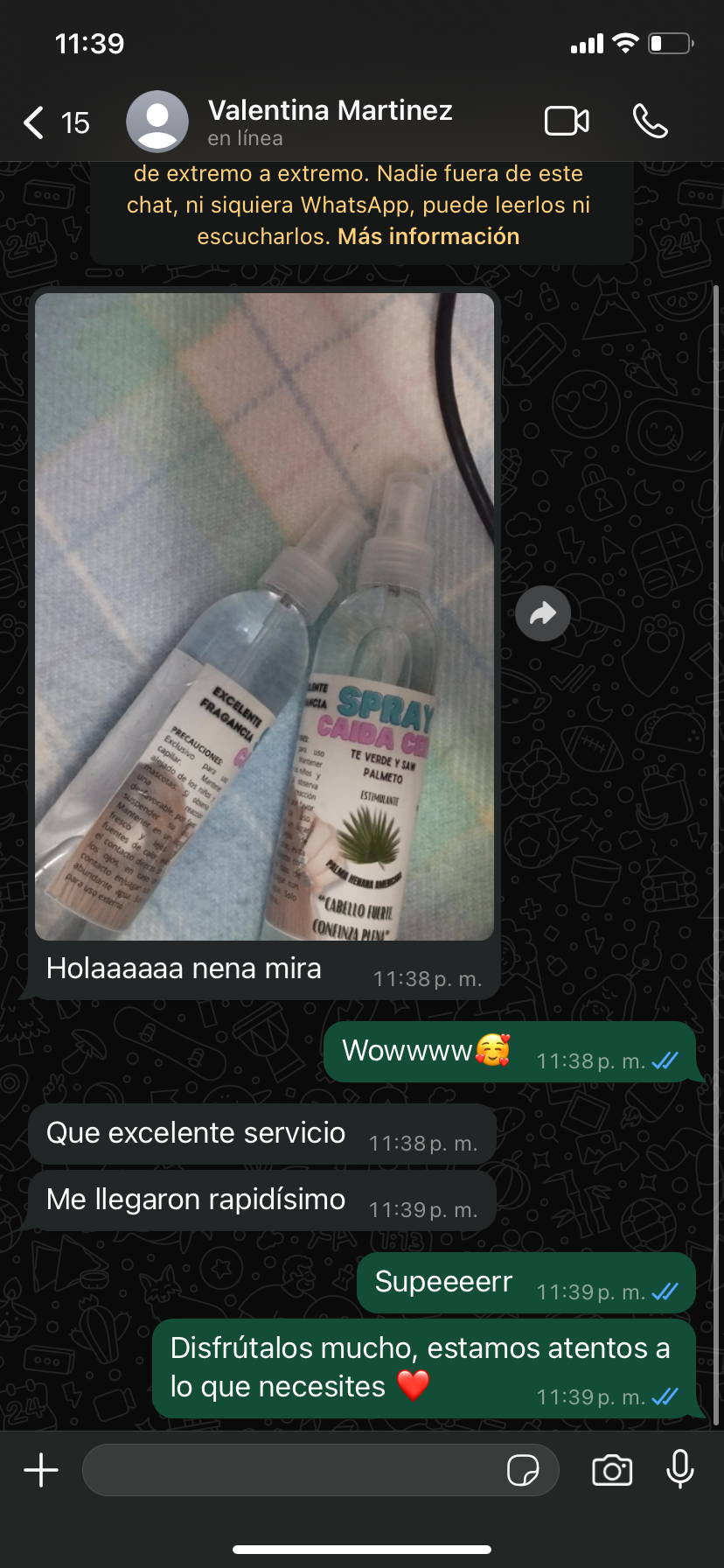Open the camera to take a photo
The image size is (724, 1568).
pos(612,1470)
